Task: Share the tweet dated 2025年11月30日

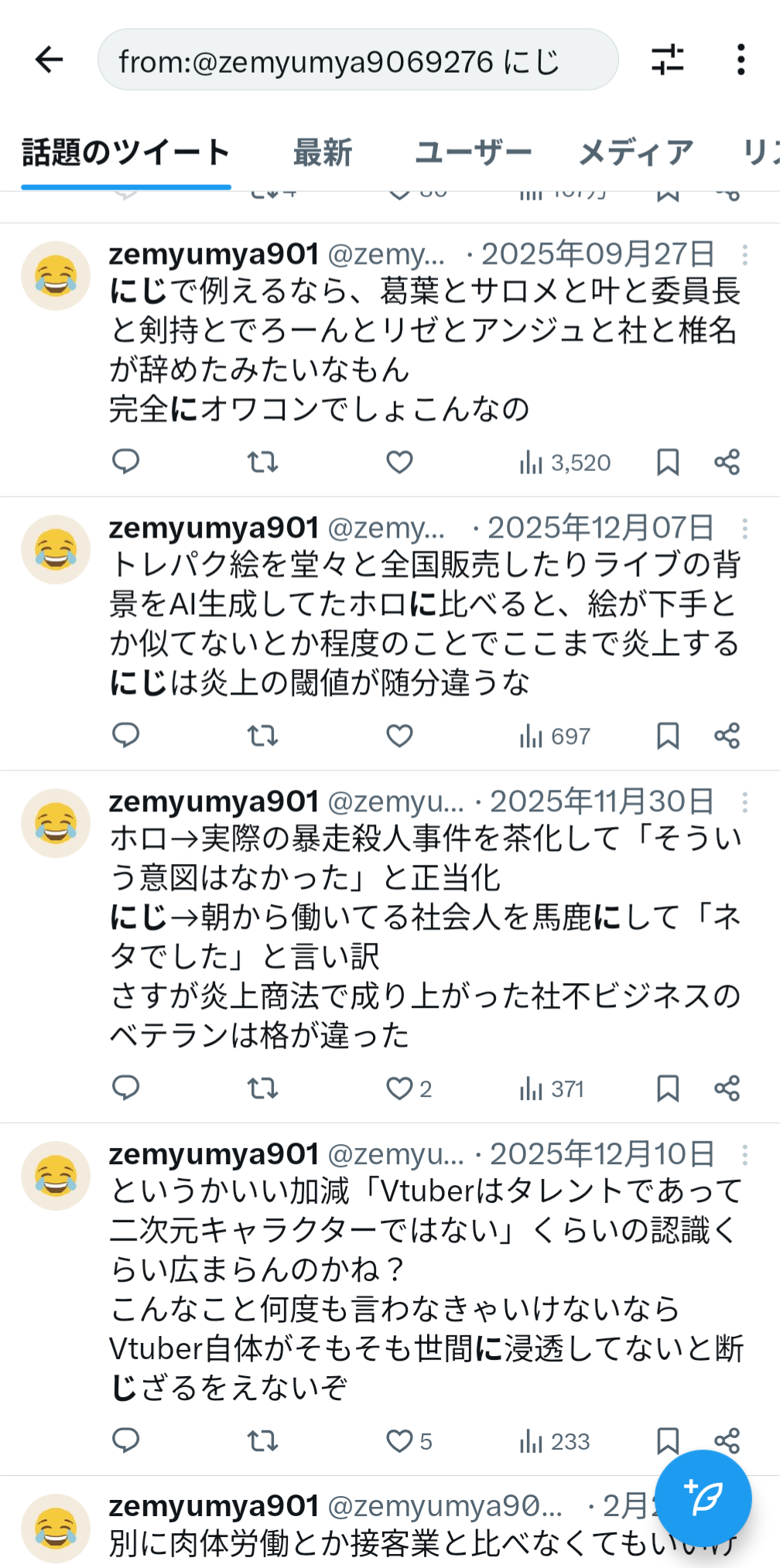Action: coord(727,1088)
